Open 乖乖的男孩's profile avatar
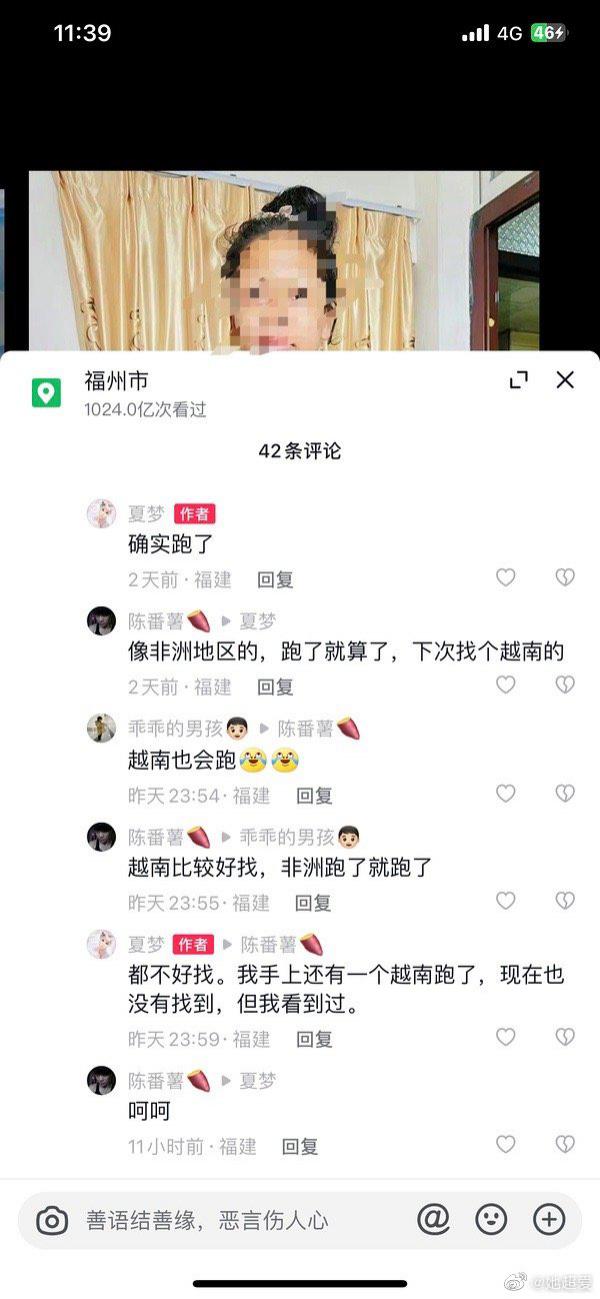Image resolution: width=600 pixels, height=1299 pixels. pyautogui.click(x=101, y=728)
